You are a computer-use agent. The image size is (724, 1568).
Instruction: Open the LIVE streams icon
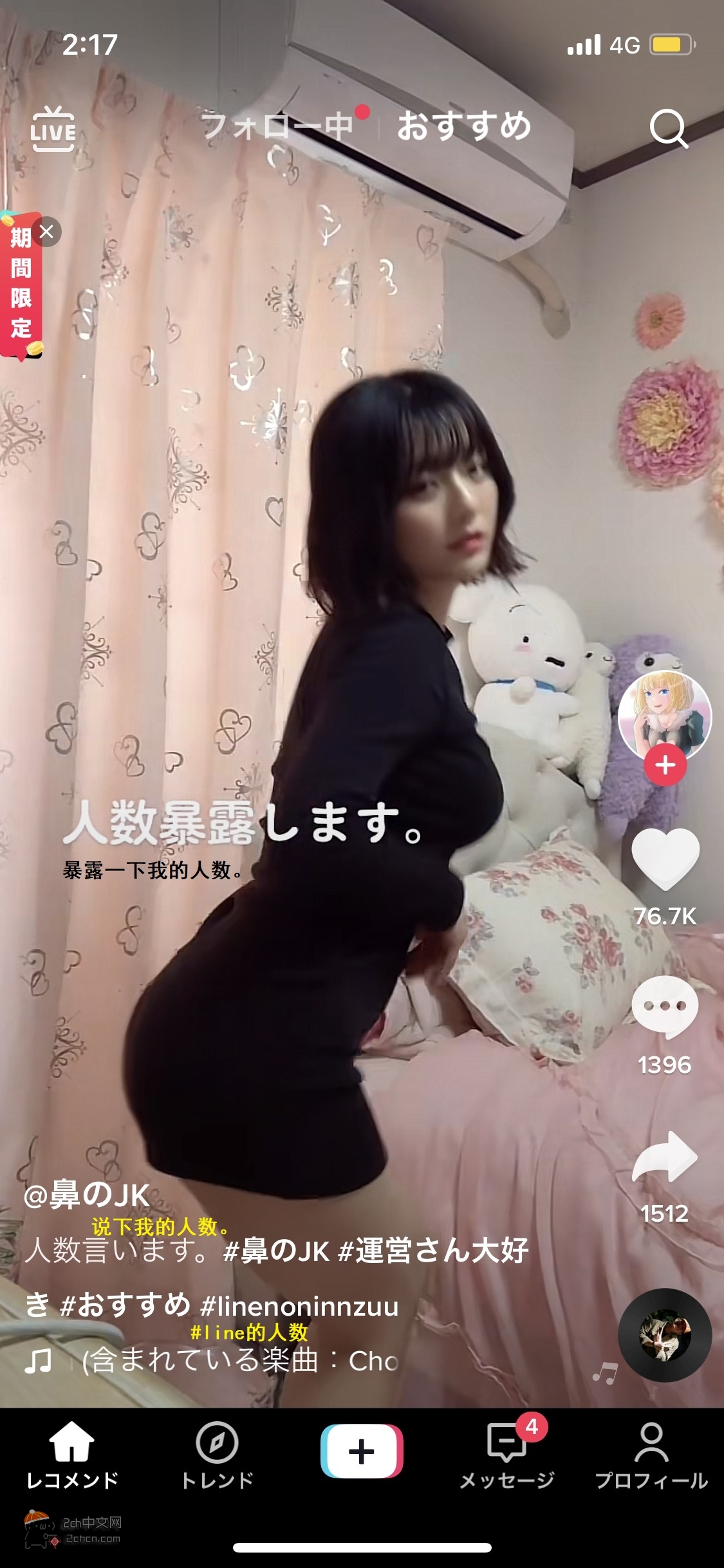pos(53,129)
